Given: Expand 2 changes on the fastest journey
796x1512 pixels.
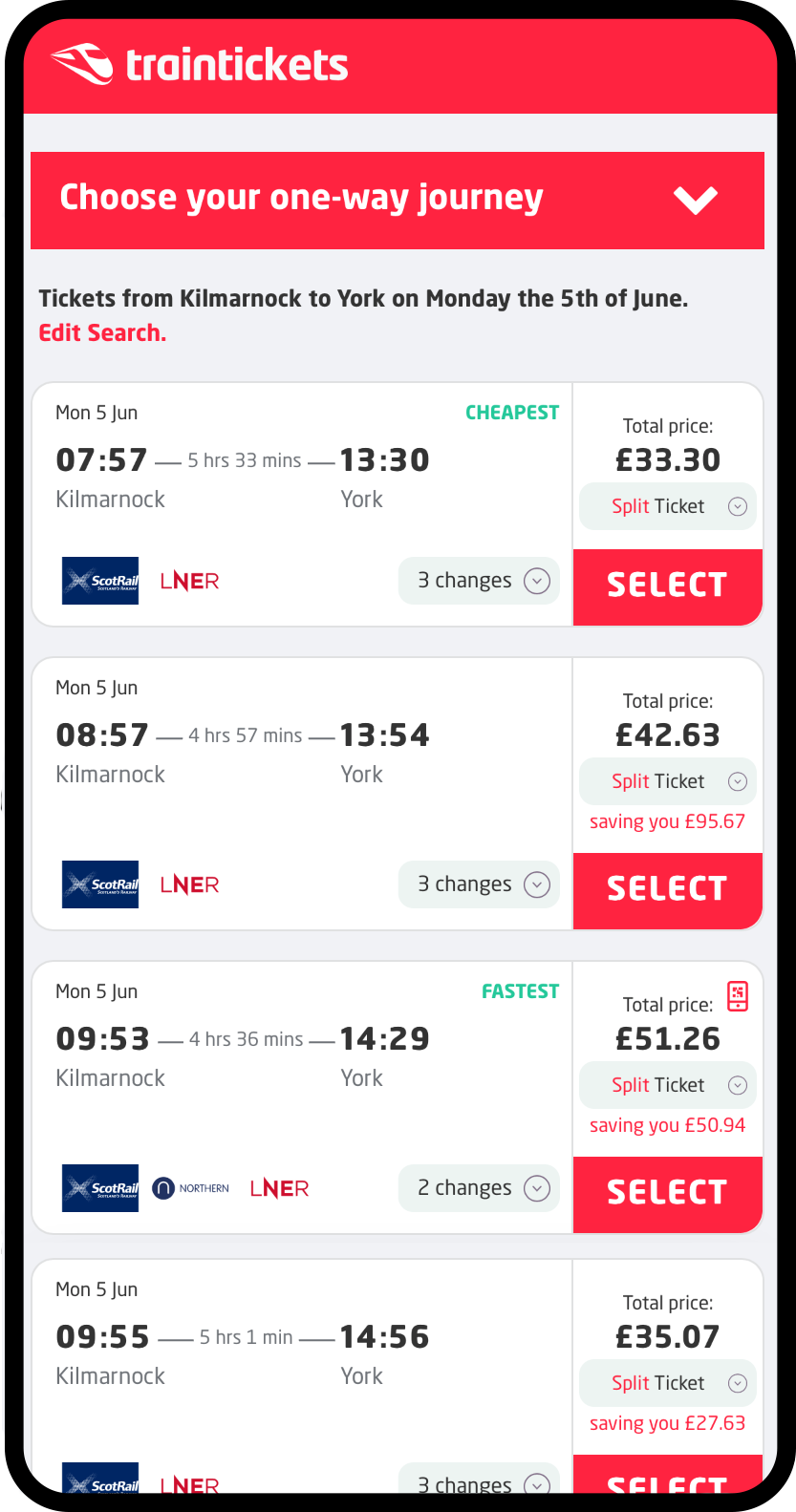Looking at the screenshot, I should click(479, 1187).
